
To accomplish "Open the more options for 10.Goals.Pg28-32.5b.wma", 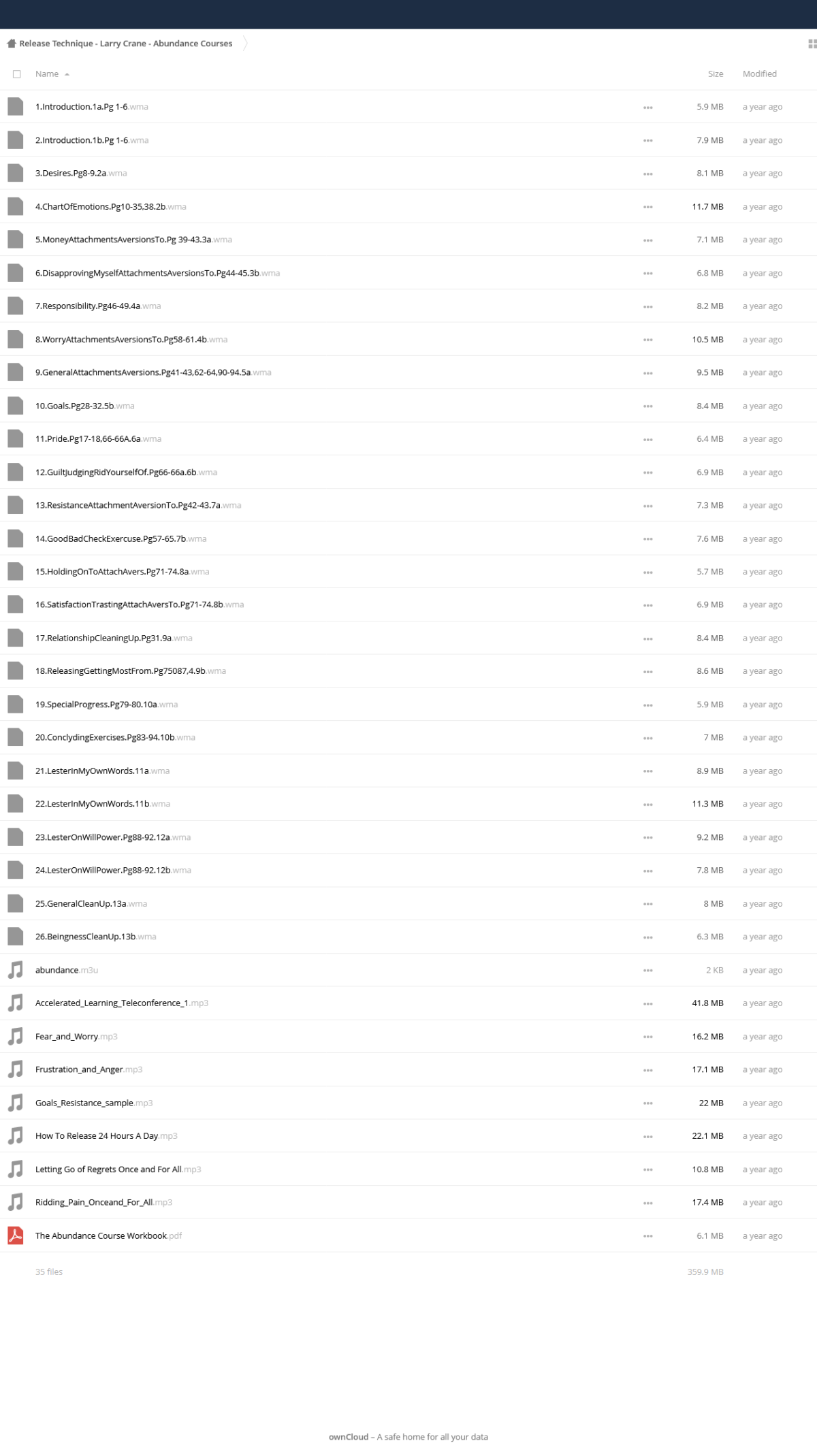I will [x=647, y=406].
